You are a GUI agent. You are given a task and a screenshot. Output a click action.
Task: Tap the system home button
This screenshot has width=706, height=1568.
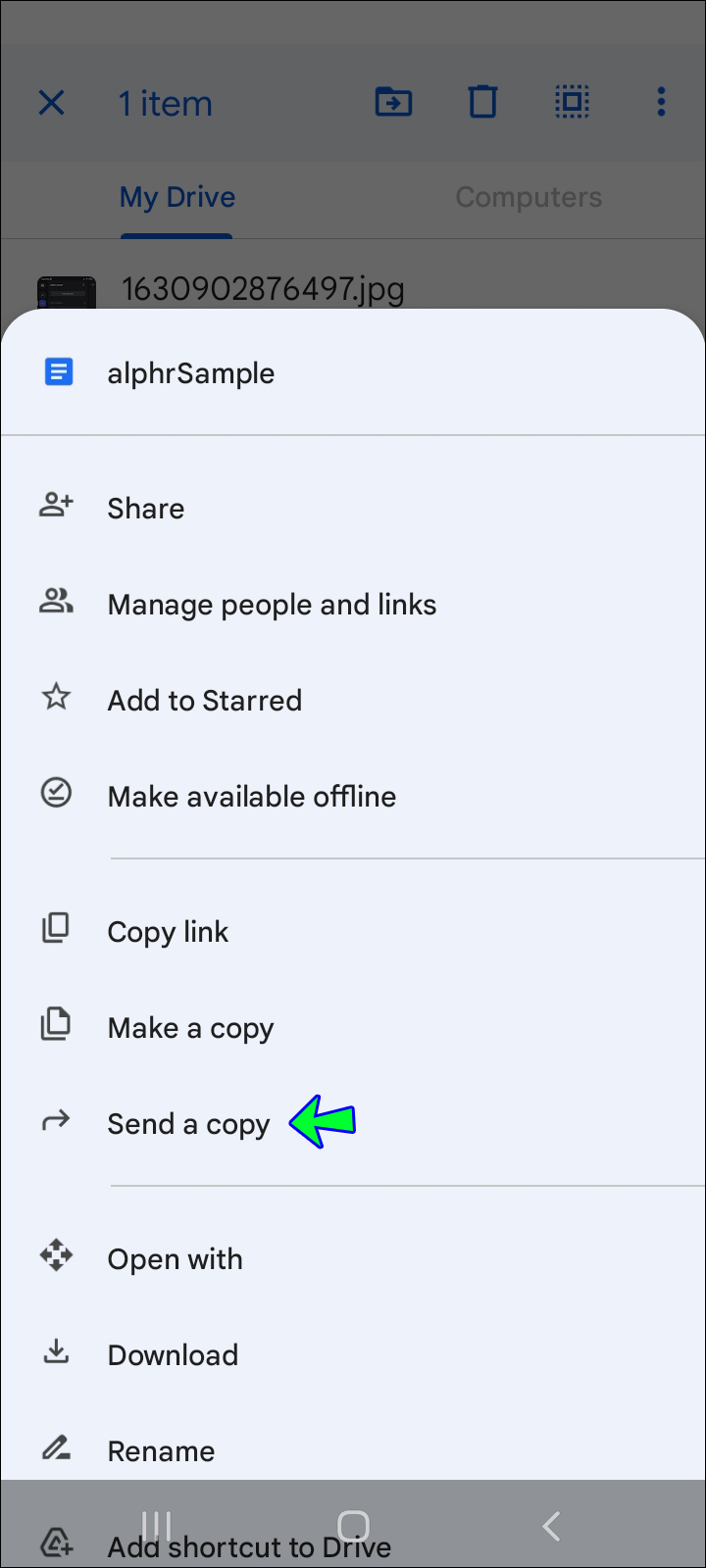353,1525
